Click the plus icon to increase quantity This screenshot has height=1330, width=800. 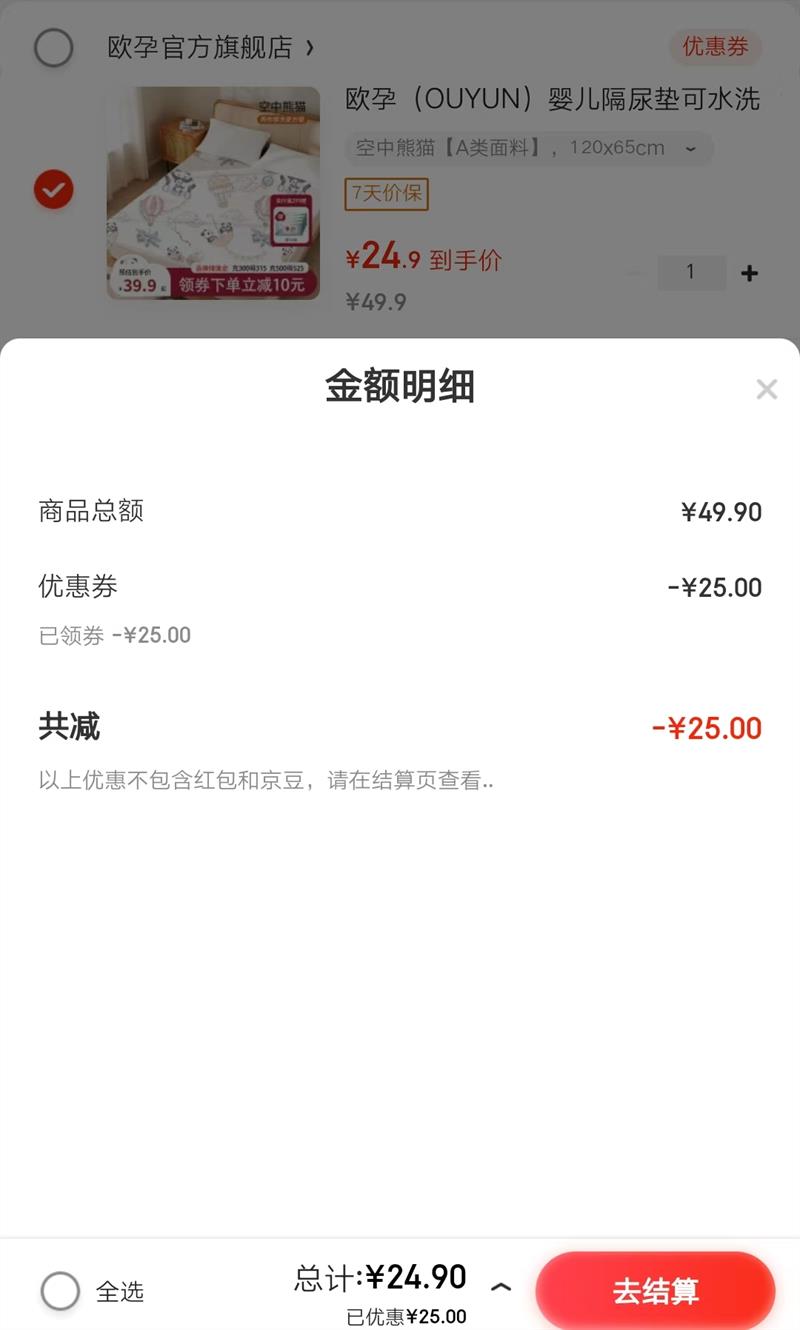point(748,272)
